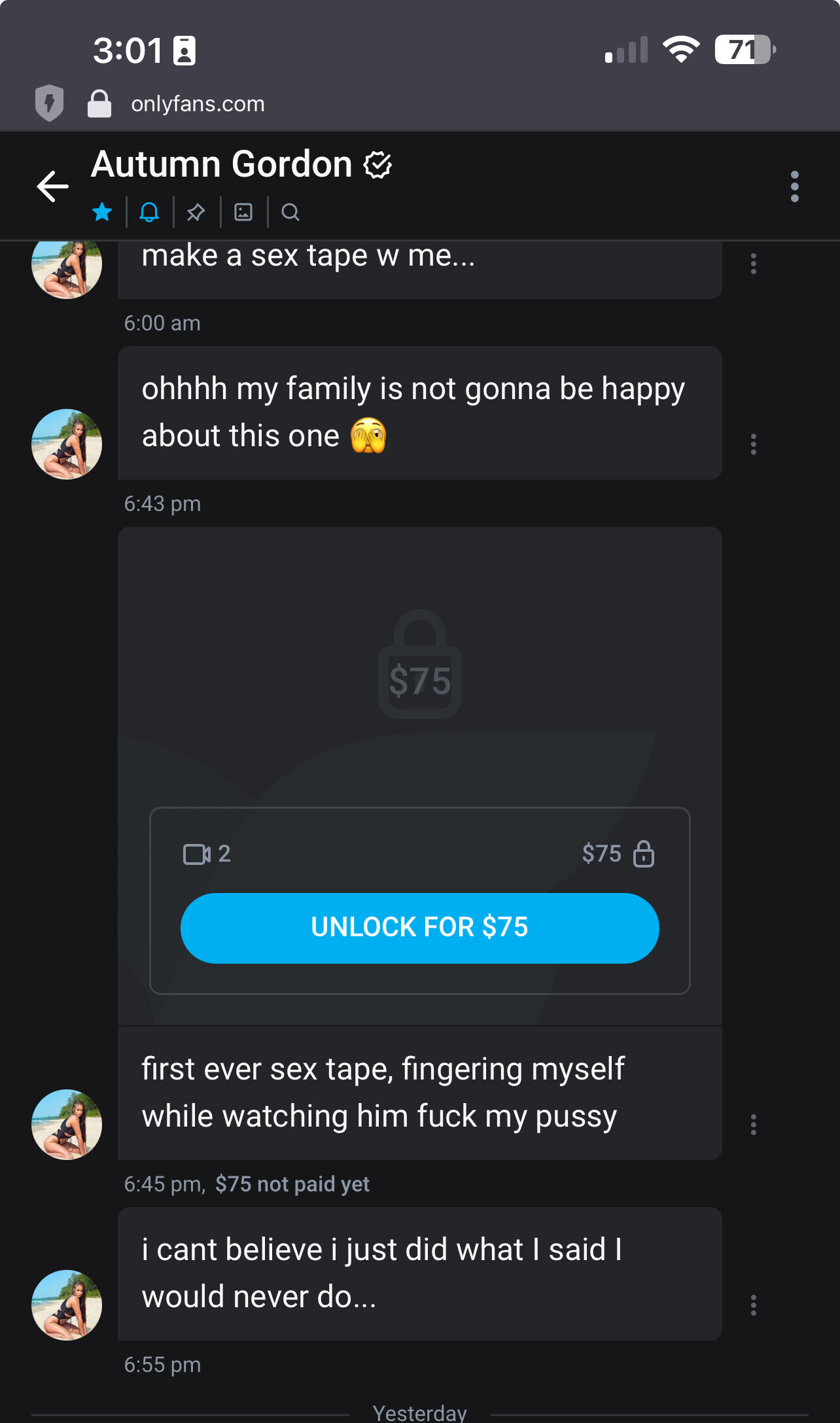Open the chat media gallery icon
This screenshot has height=1423, width=840.
pos(243,212)
